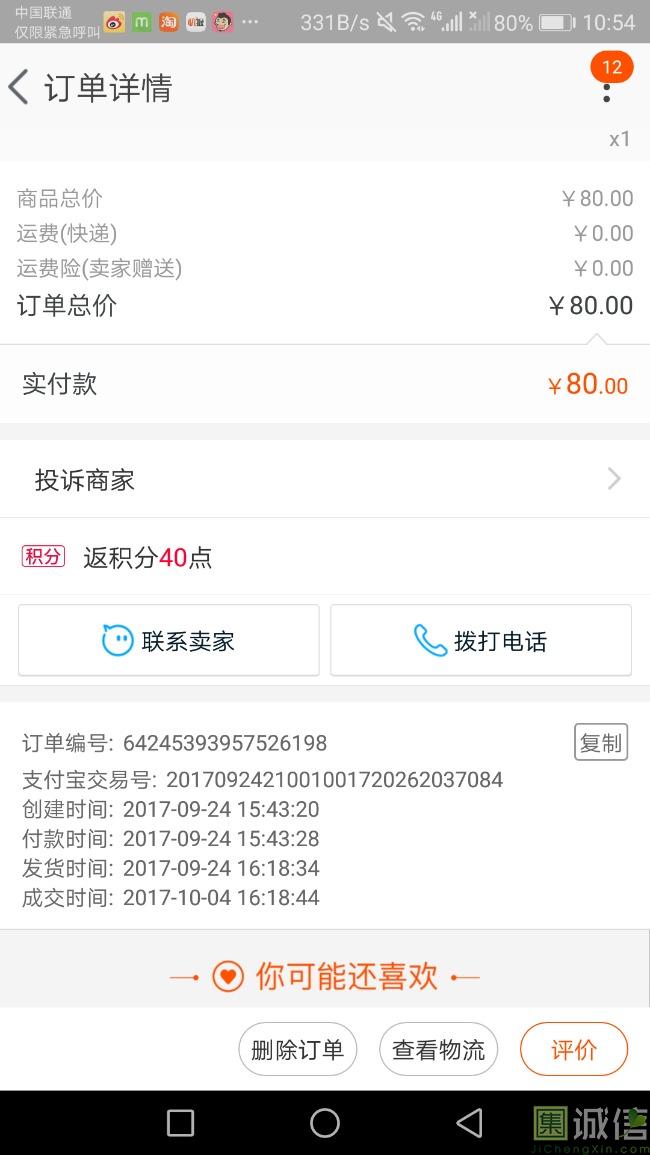The image size is (650, 1155).
Task: Write a review with 评价
Action: pos(574,1049)
